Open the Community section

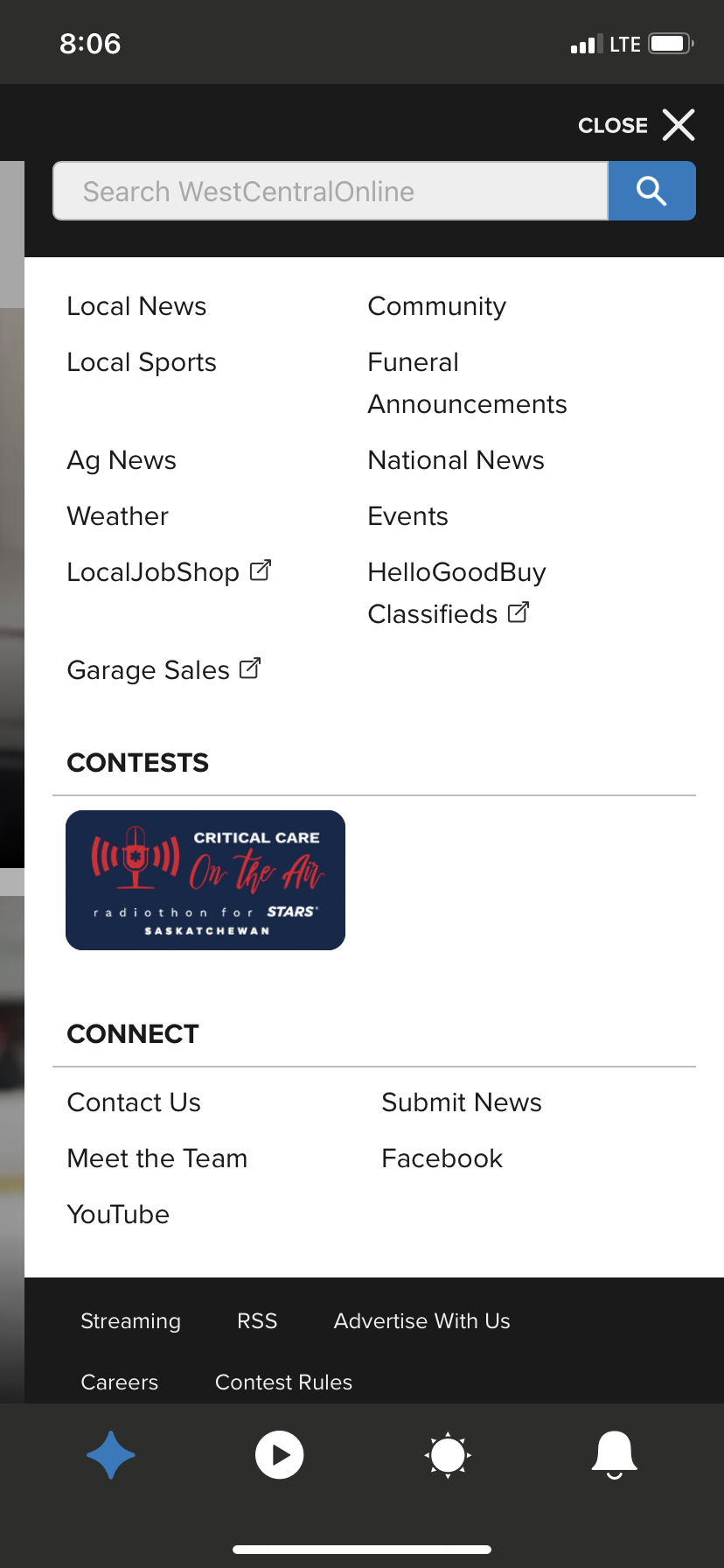(436, 306)
